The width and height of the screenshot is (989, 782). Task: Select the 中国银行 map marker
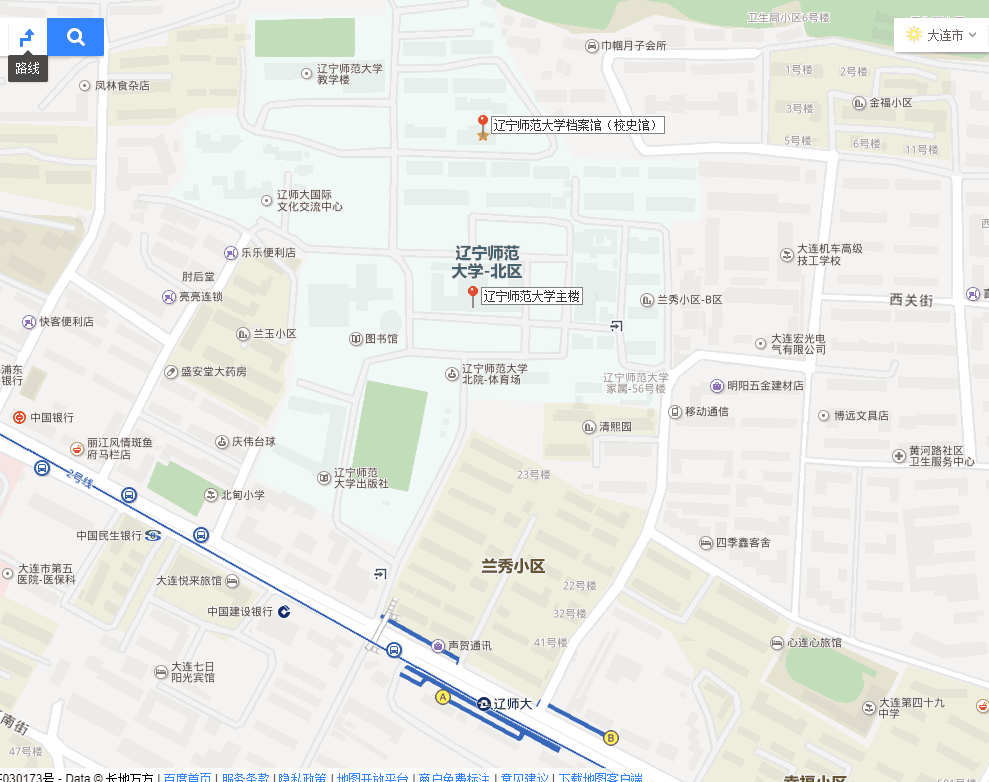point(20,417)
